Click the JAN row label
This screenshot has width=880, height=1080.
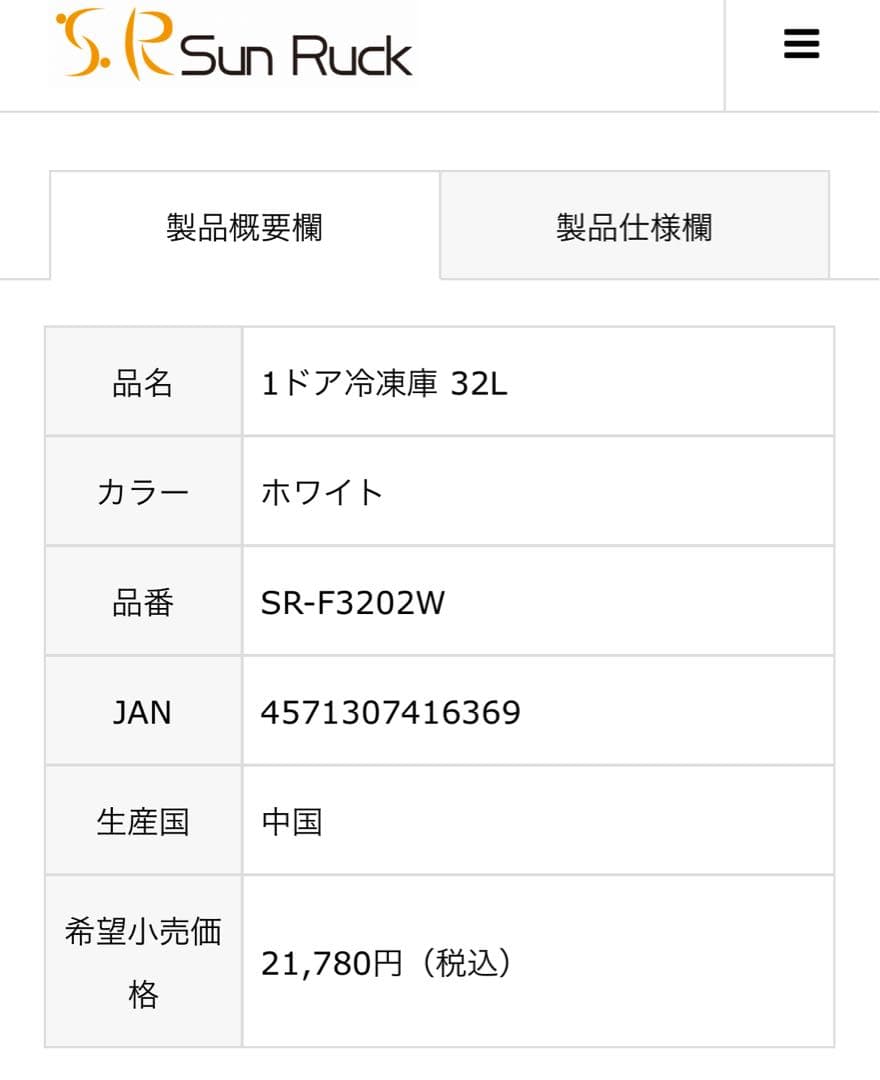point(142,711)
